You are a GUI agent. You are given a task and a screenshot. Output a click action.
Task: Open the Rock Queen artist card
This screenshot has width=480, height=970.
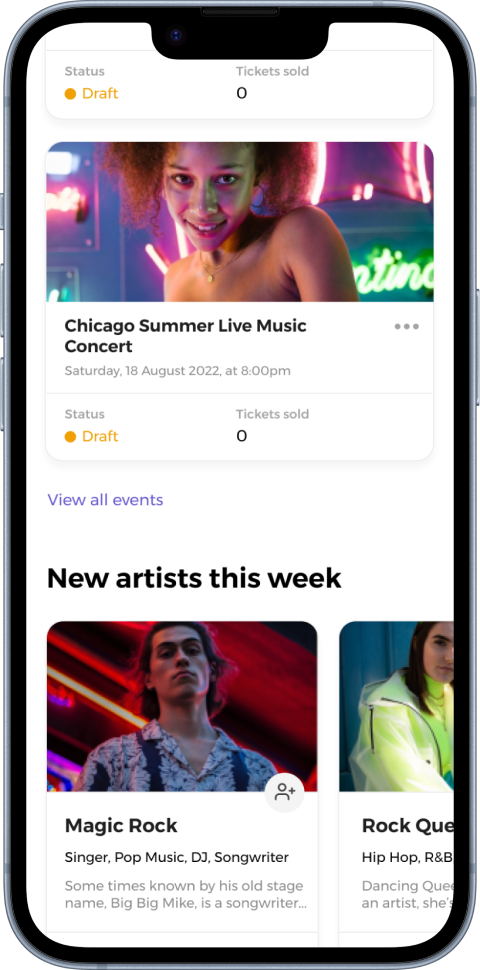click(x=396, y=784)
